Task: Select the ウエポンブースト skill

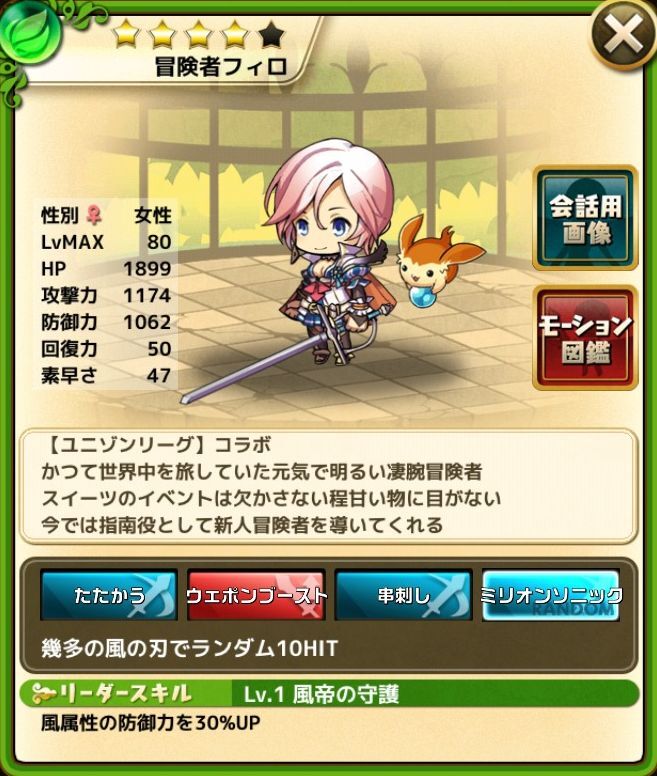Action: point(256,595)
